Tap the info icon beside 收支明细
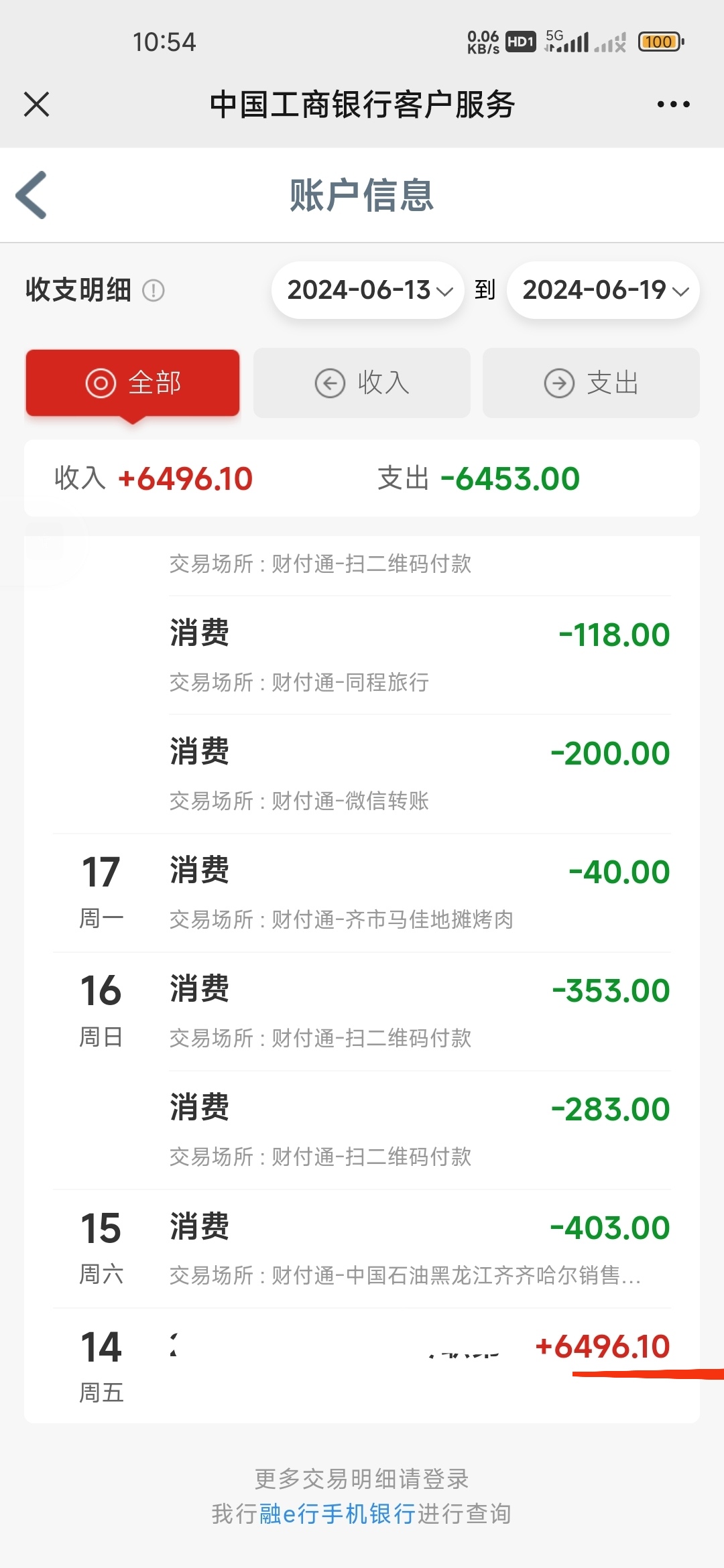This screenshot has height=1568, width=724. (x=154, y=290)
